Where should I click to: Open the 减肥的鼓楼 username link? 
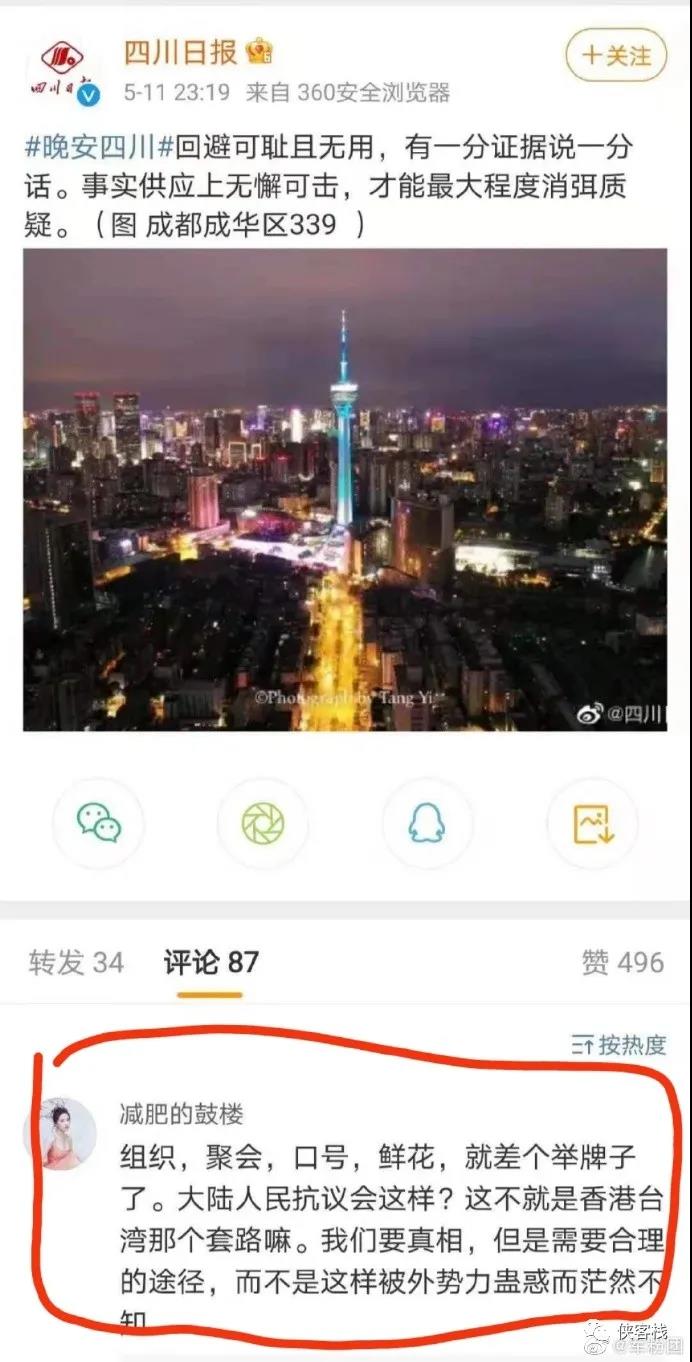(181, 1113)
